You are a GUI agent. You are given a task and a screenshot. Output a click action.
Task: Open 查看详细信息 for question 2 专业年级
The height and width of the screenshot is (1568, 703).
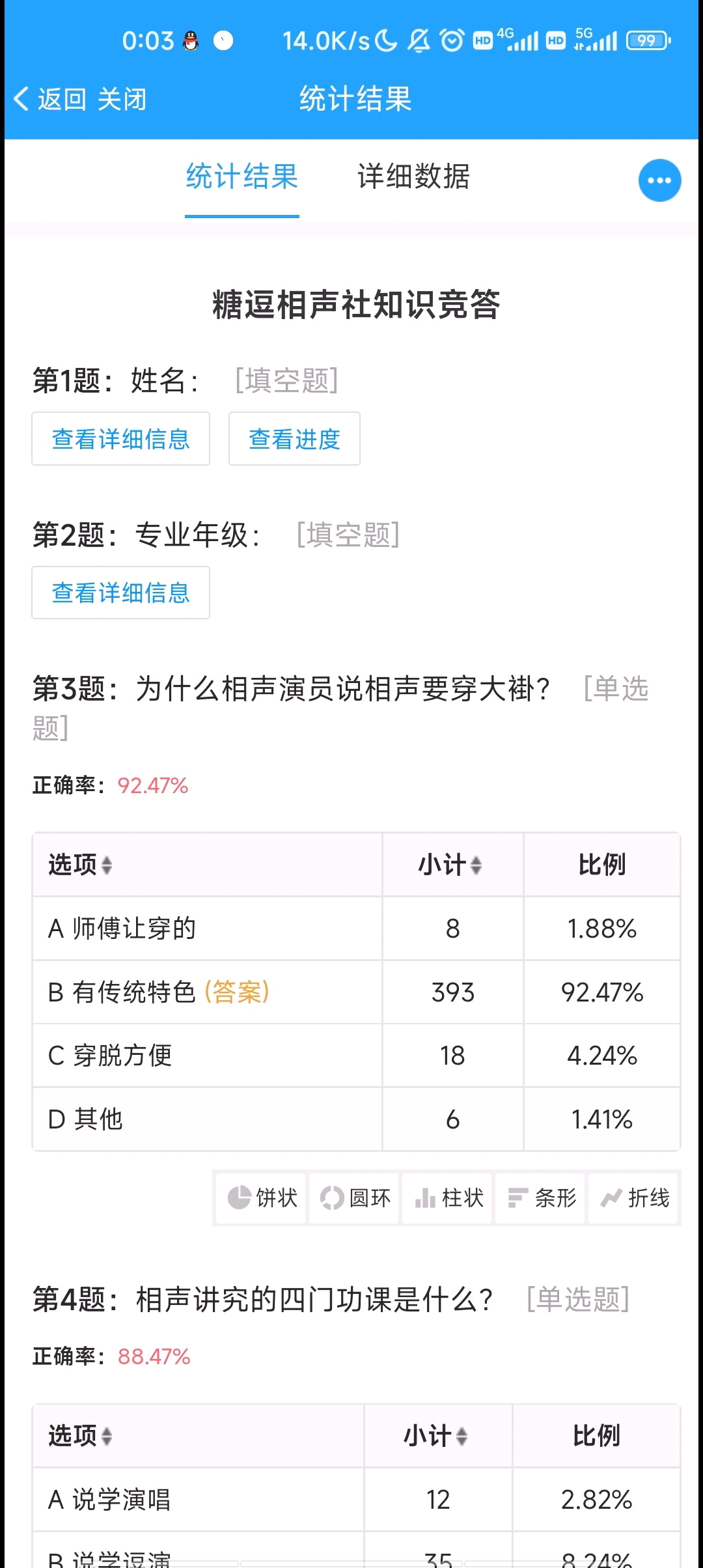(x=120, y=593)
